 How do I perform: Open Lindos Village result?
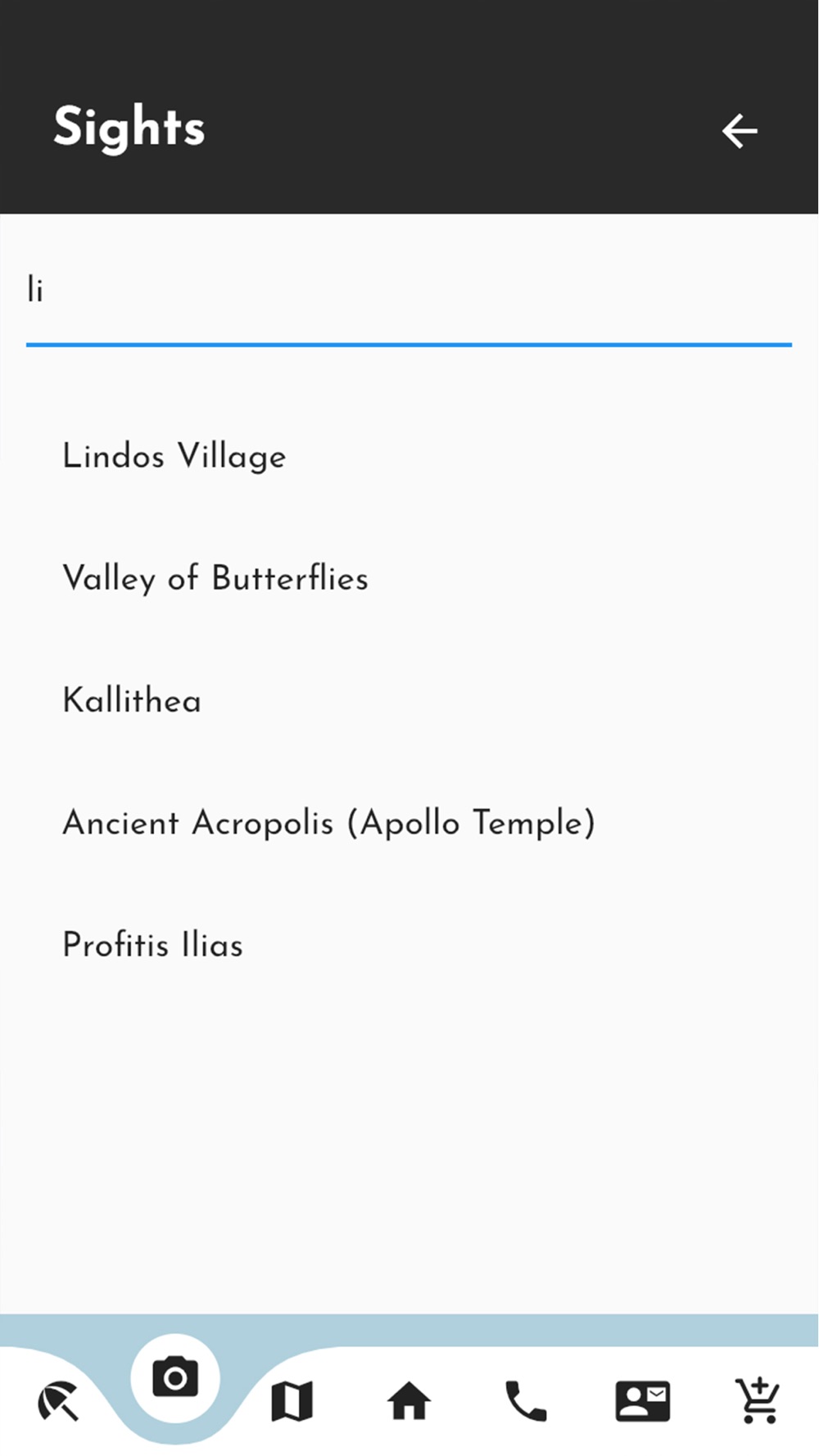174,456
